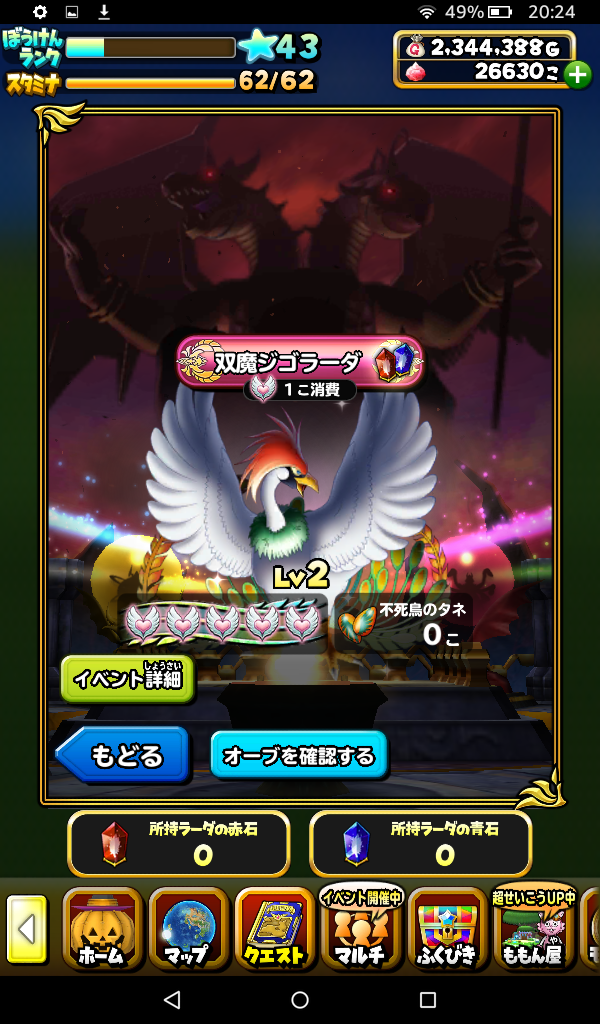600x1024 pixels.
Task: Tap Android home button
Action: [300, 999]
